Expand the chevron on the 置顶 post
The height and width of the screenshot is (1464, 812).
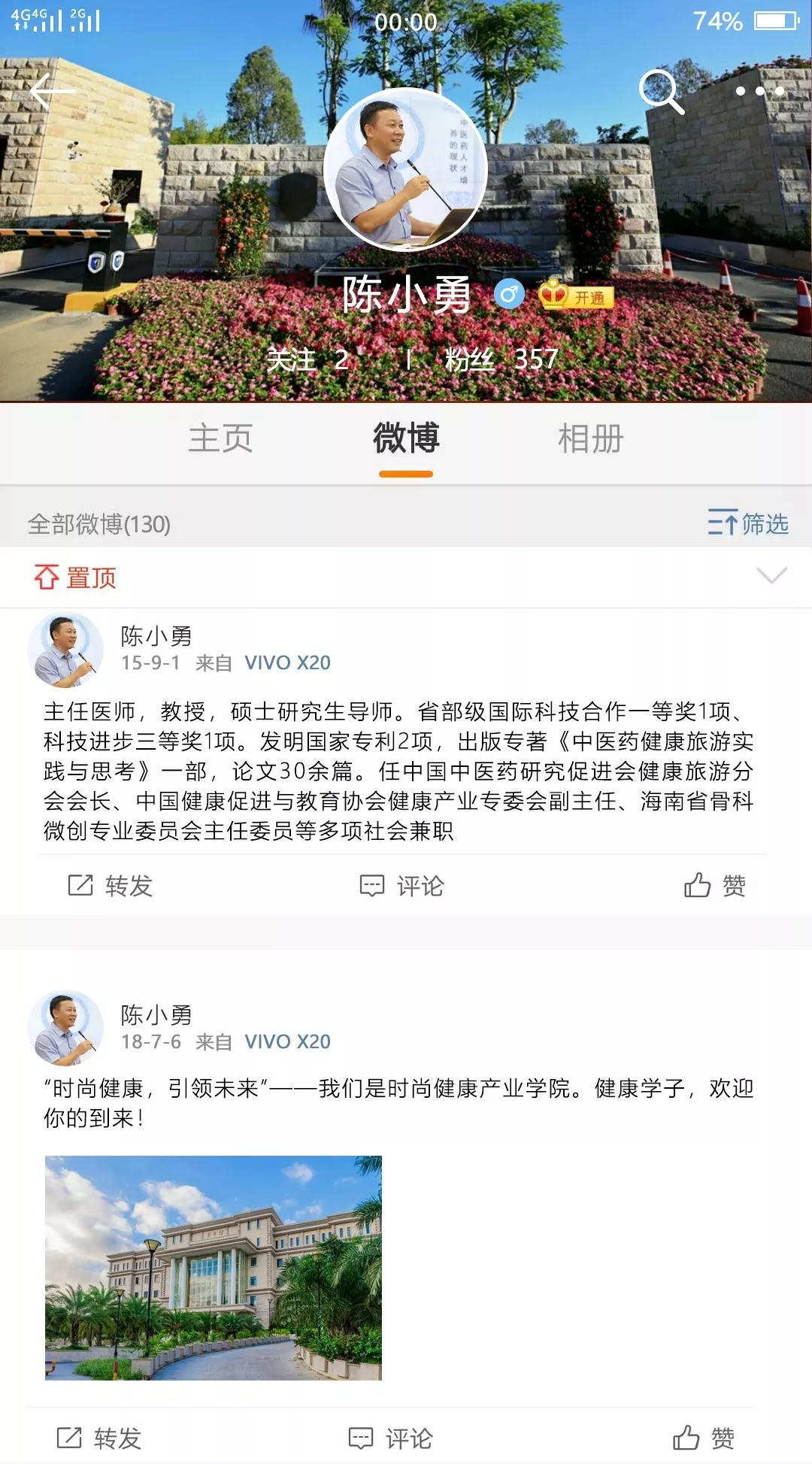tap(771, 576)
